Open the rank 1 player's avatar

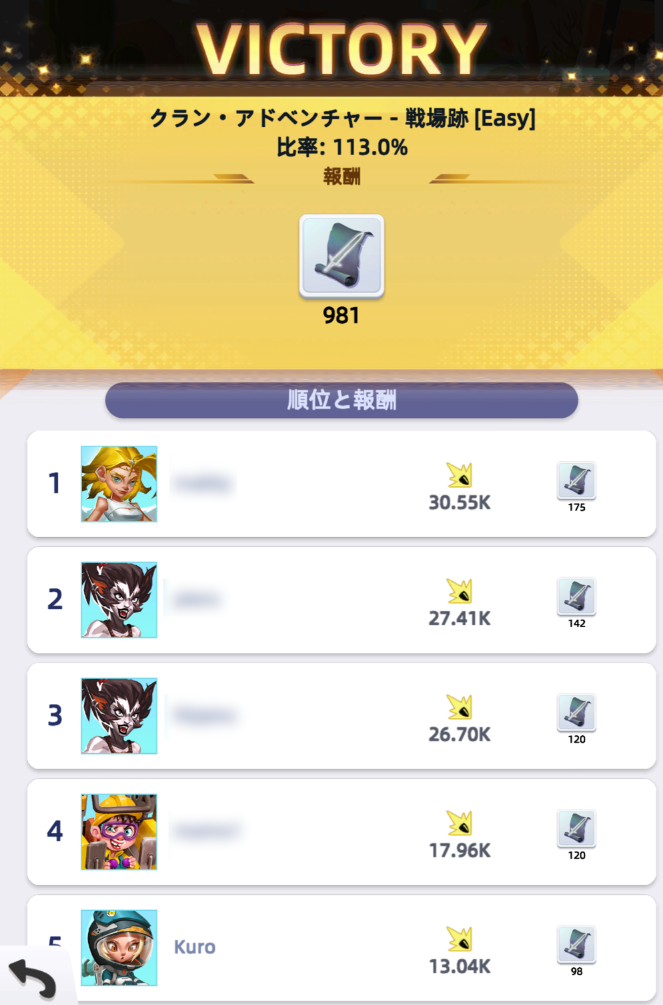119,484
